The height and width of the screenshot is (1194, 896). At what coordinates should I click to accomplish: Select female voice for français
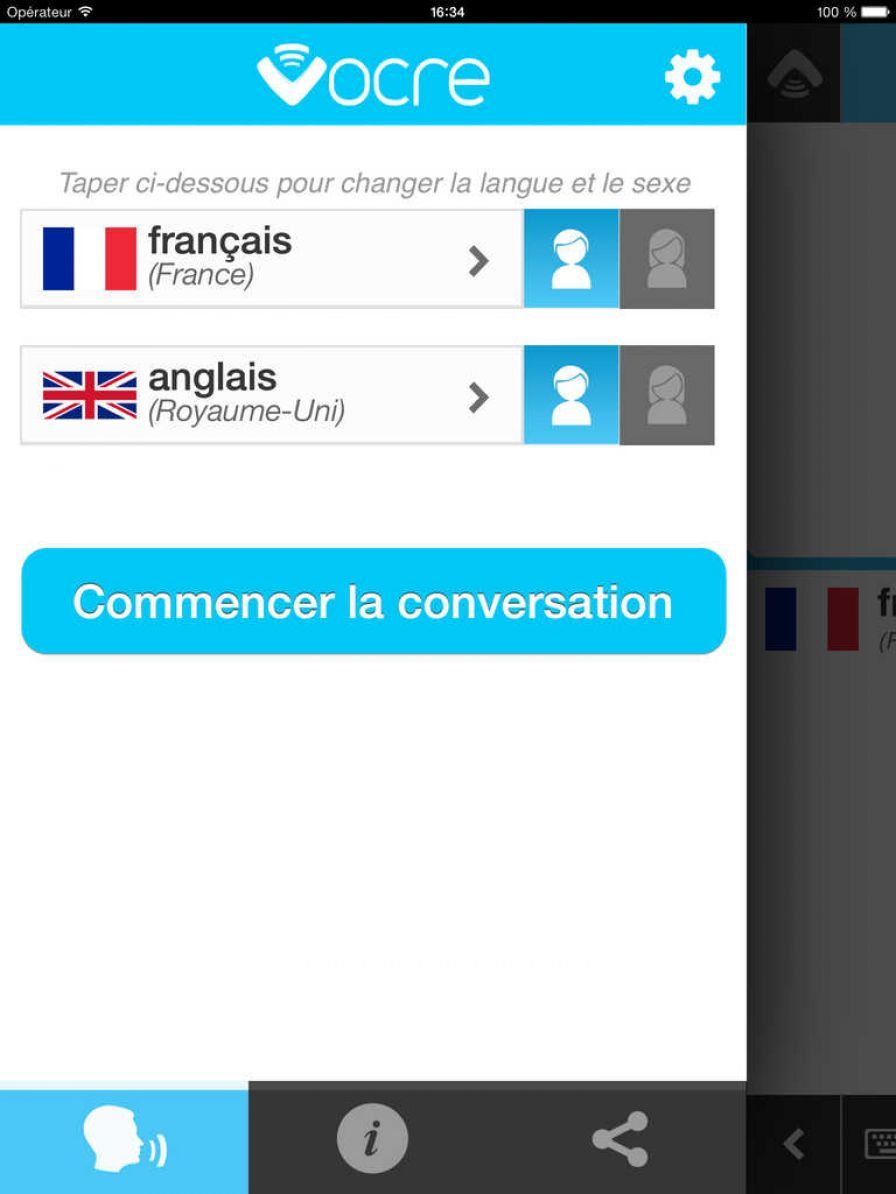(x=667, y=259)
